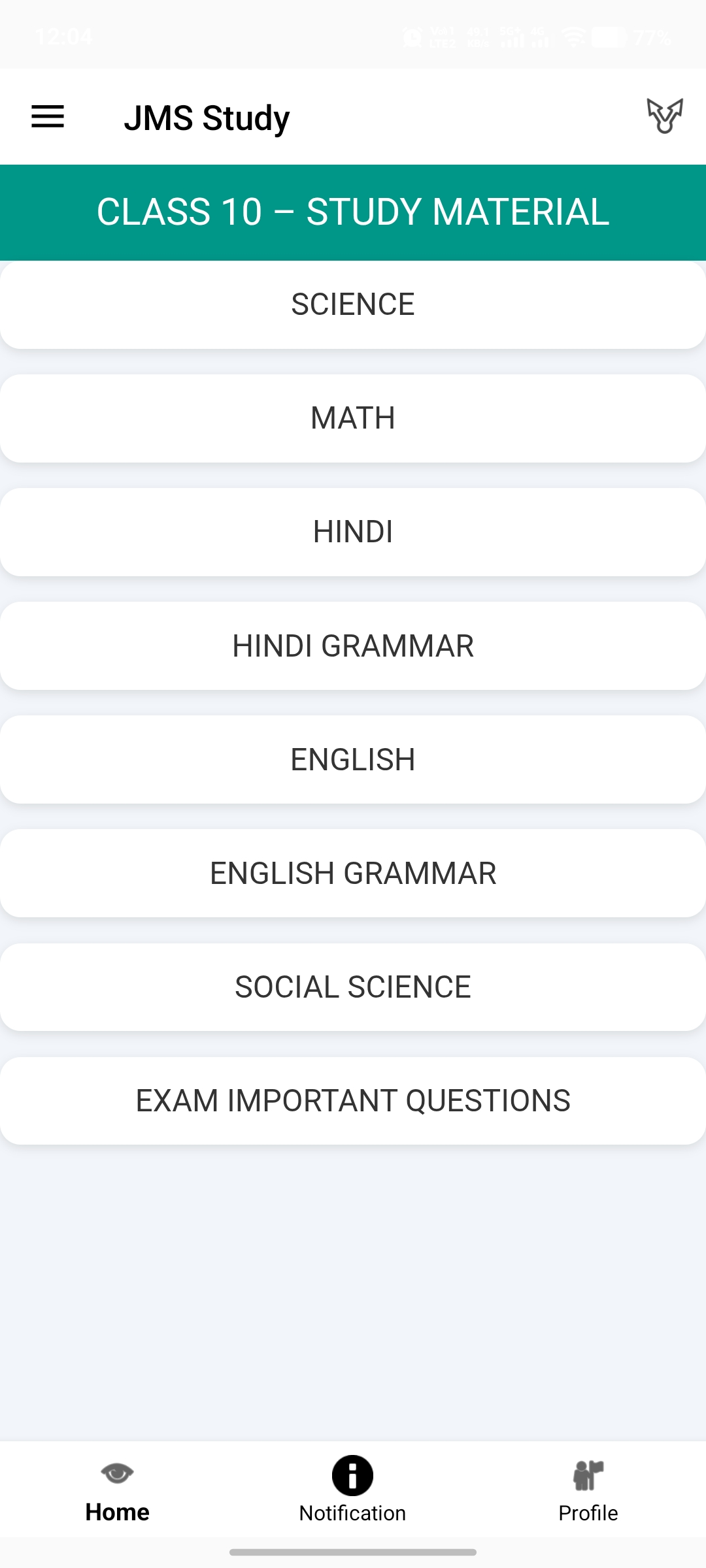Go to HINDI GRAMMAR material
Image resolution: width=706 pixels, height=1568 pixels.
[353, 645]
